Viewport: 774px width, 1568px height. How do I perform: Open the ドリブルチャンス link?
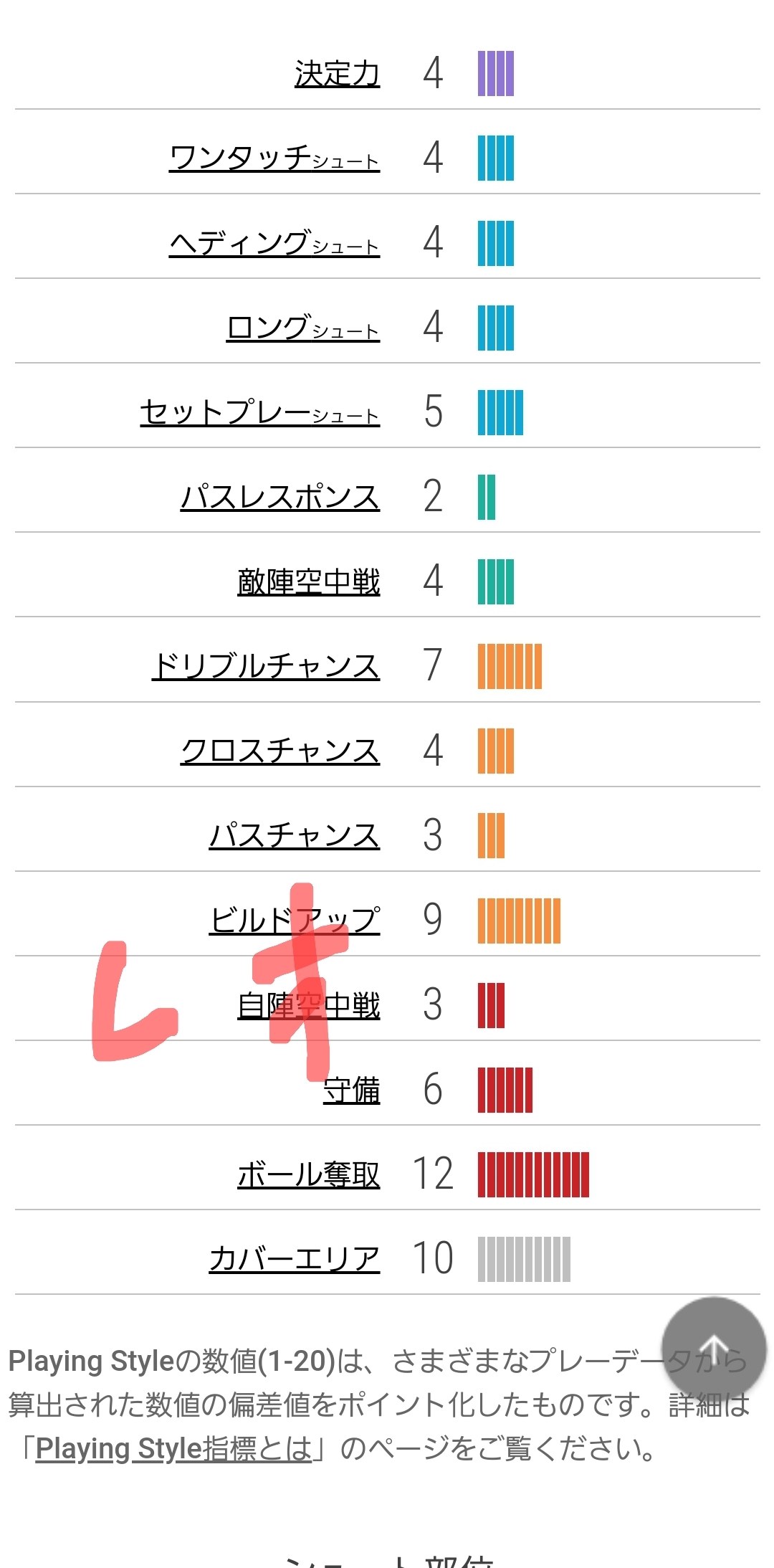click(266, 665)
